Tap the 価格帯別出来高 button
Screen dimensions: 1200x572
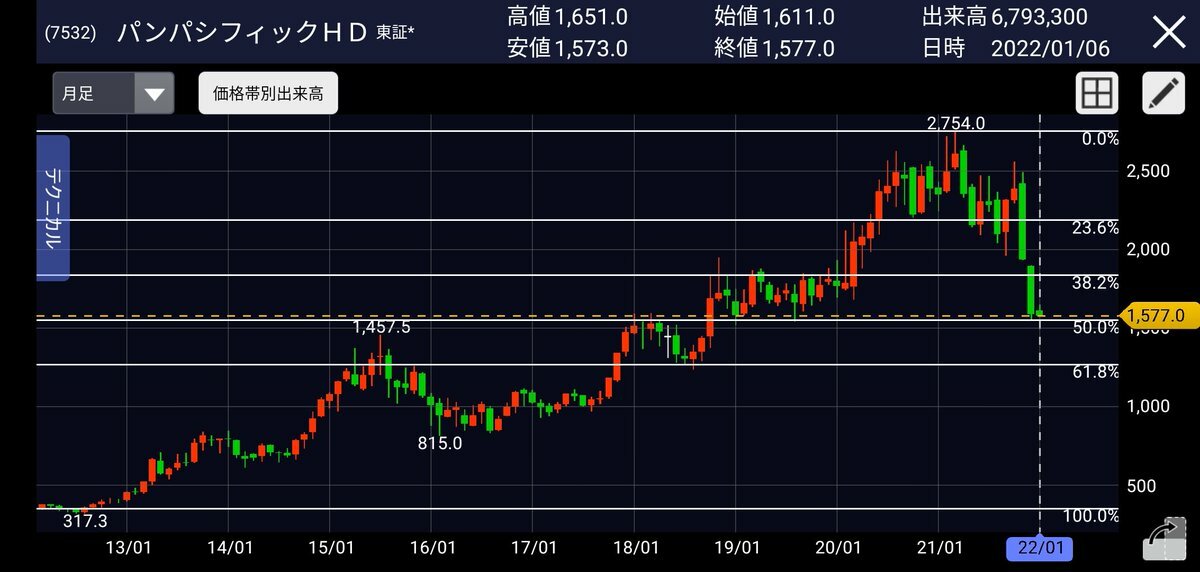click(268, 94)
